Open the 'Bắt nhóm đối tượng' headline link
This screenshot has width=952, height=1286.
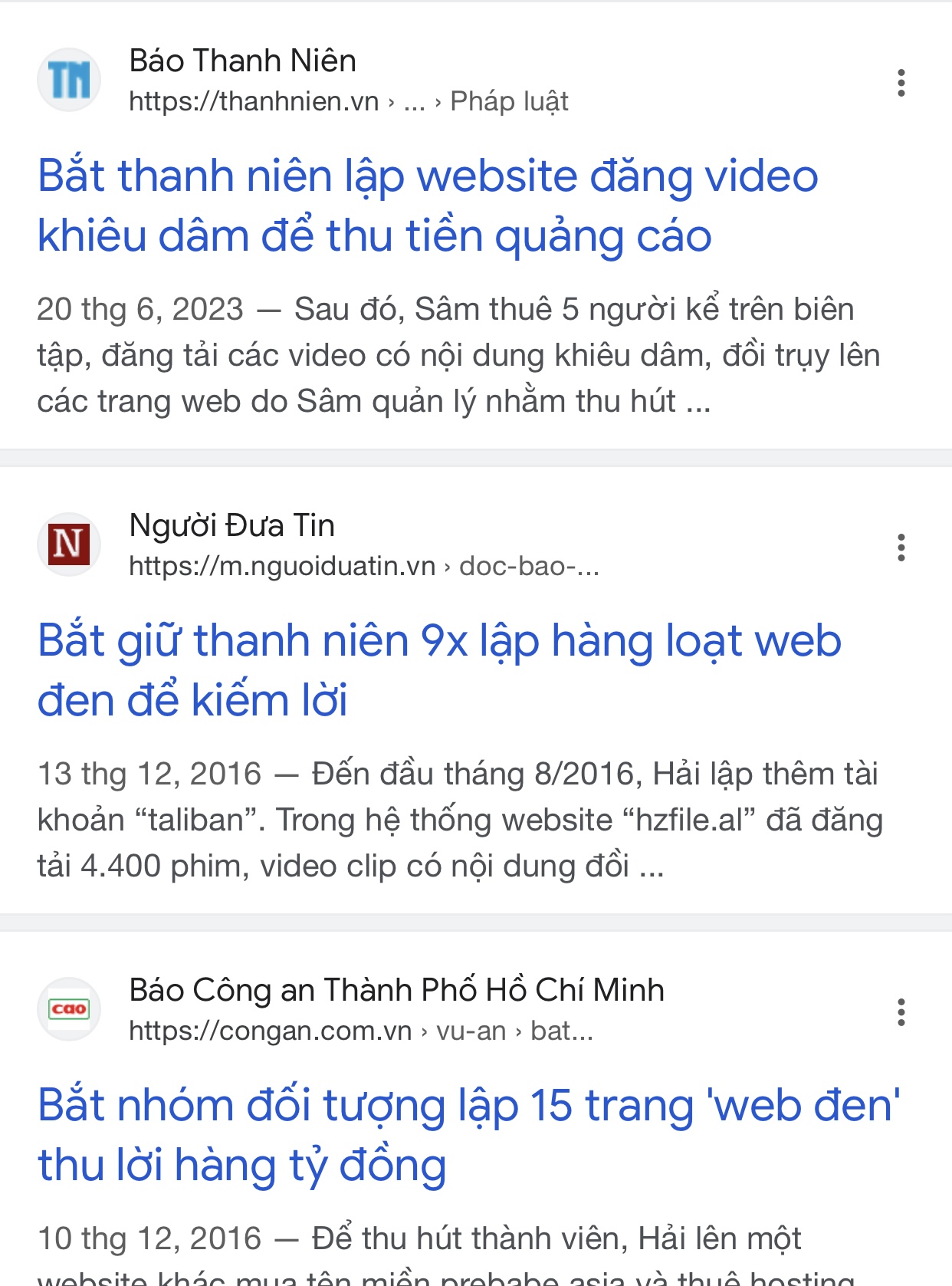pos(468,1135)
